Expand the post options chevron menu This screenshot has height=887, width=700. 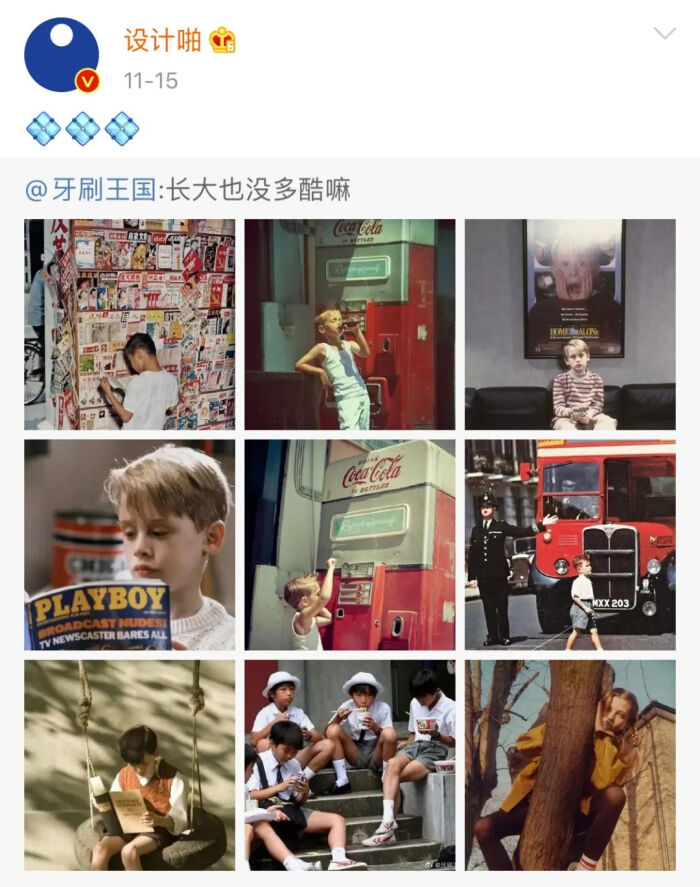point(664,34)
